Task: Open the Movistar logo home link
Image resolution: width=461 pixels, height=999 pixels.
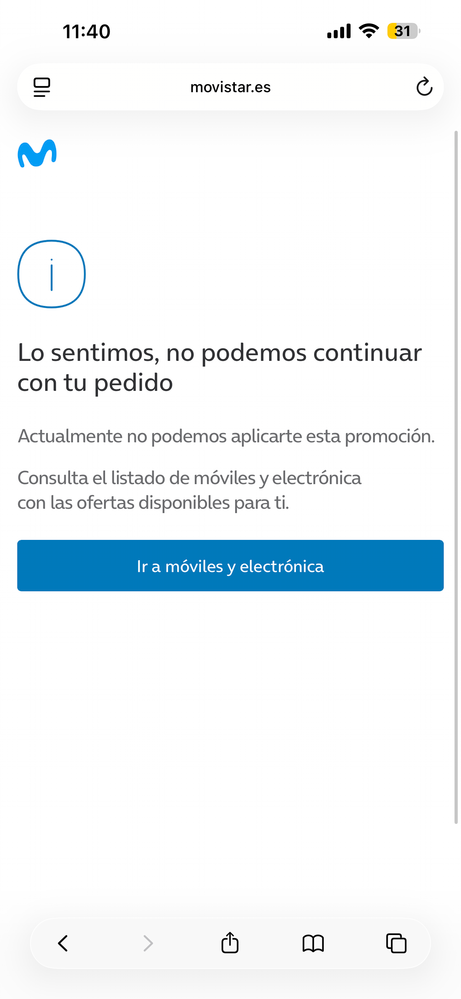Action: click(x=37, y=154)
